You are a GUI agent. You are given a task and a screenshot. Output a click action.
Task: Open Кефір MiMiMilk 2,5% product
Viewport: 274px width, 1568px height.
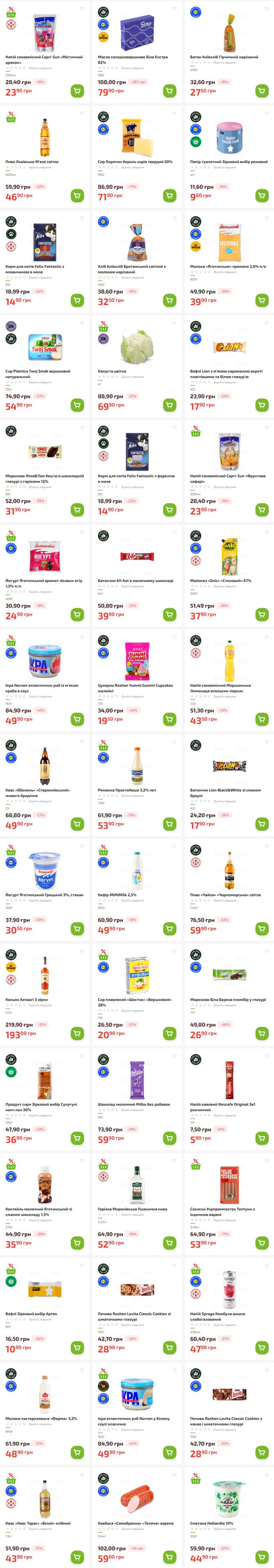pyautogui.click(x=137, y=870)
